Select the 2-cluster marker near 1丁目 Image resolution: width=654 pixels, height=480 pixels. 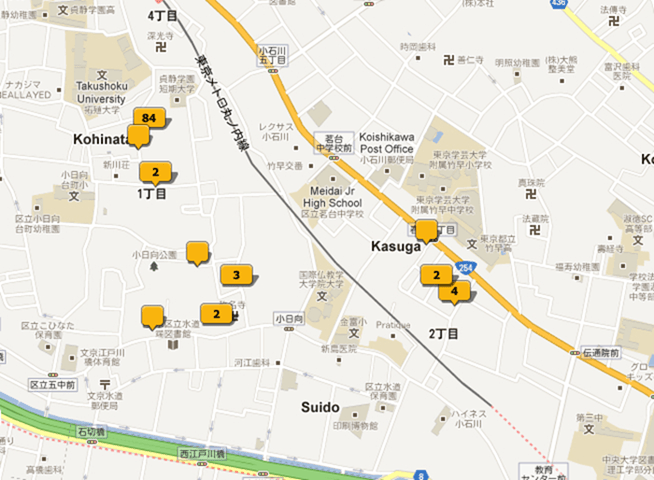[155, 171]
